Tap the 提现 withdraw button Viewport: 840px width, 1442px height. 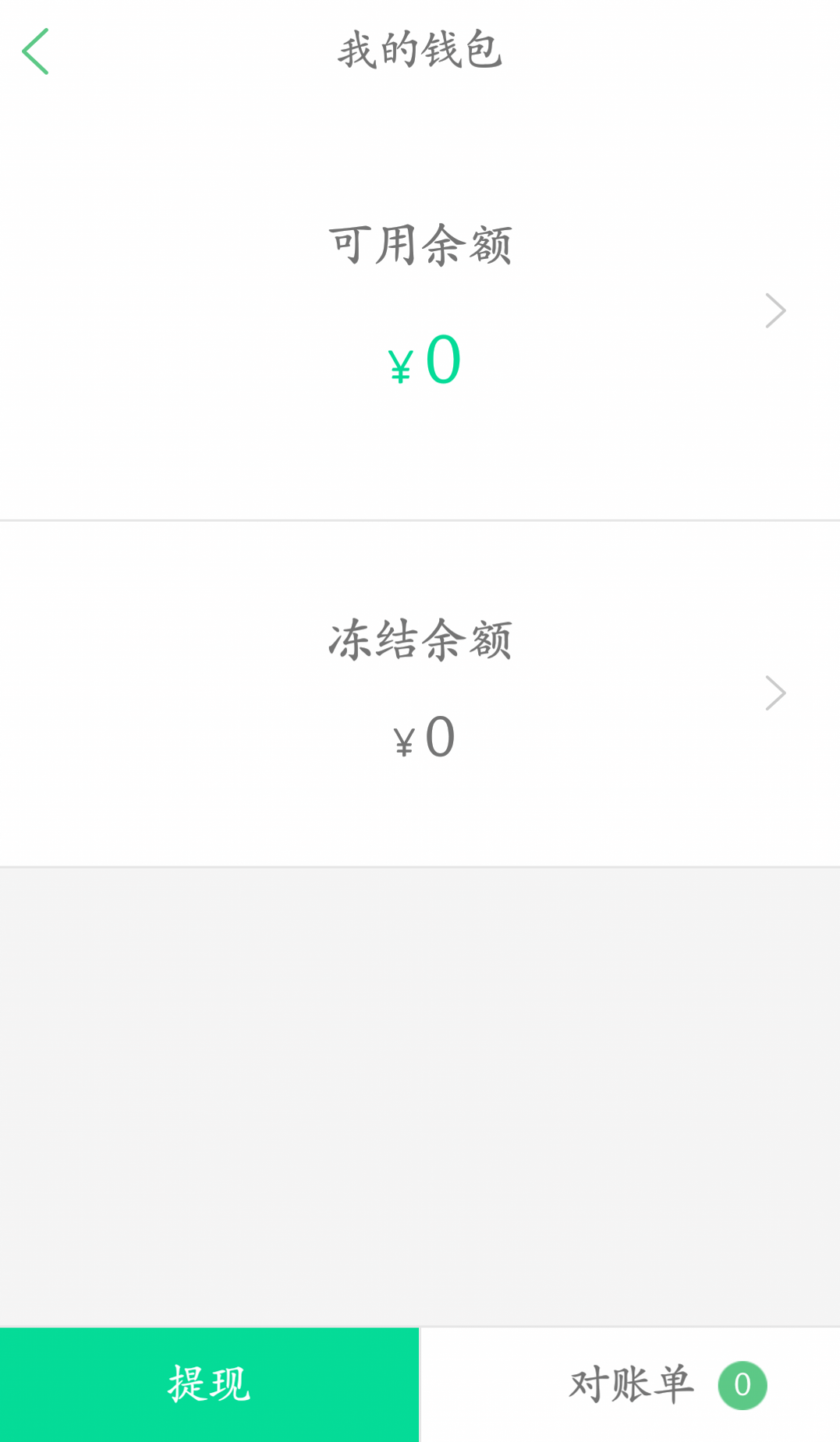tap(209, 1384)
